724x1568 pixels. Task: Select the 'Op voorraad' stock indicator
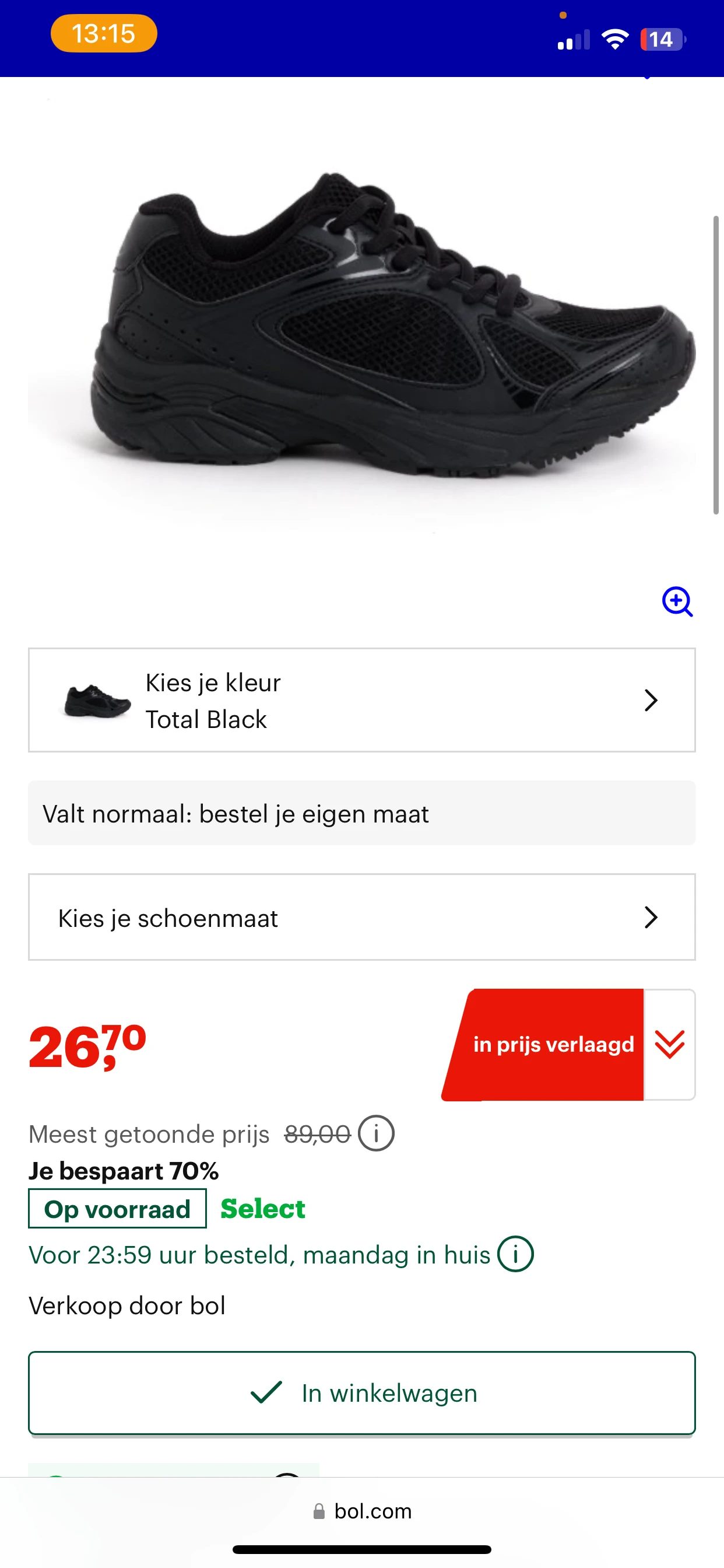117,1209
